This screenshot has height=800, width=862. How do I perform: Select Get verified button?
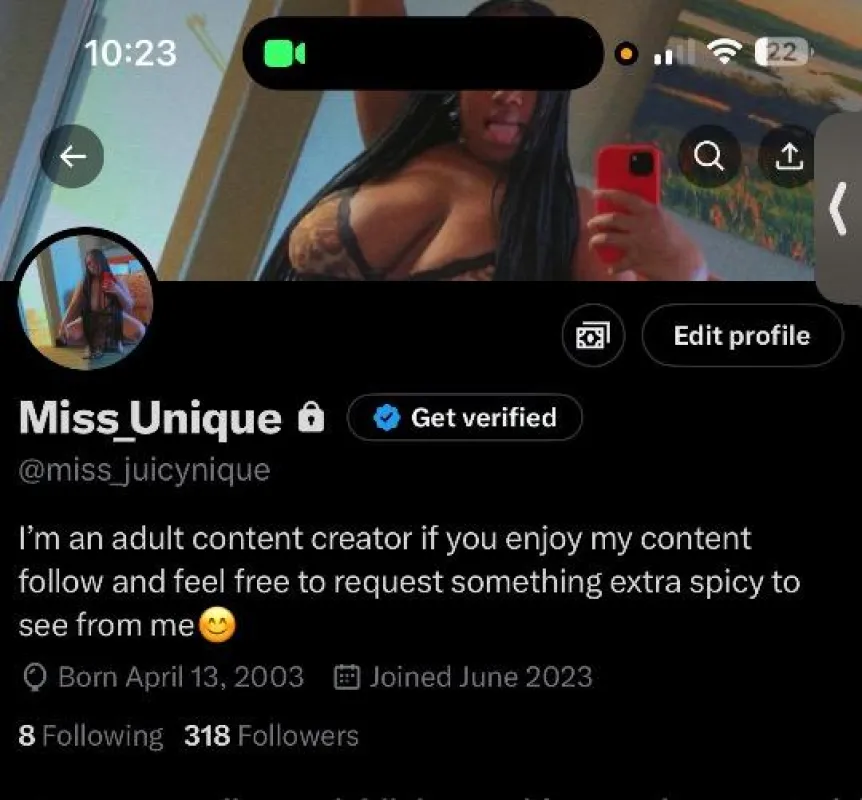click(x=465, y=417)
